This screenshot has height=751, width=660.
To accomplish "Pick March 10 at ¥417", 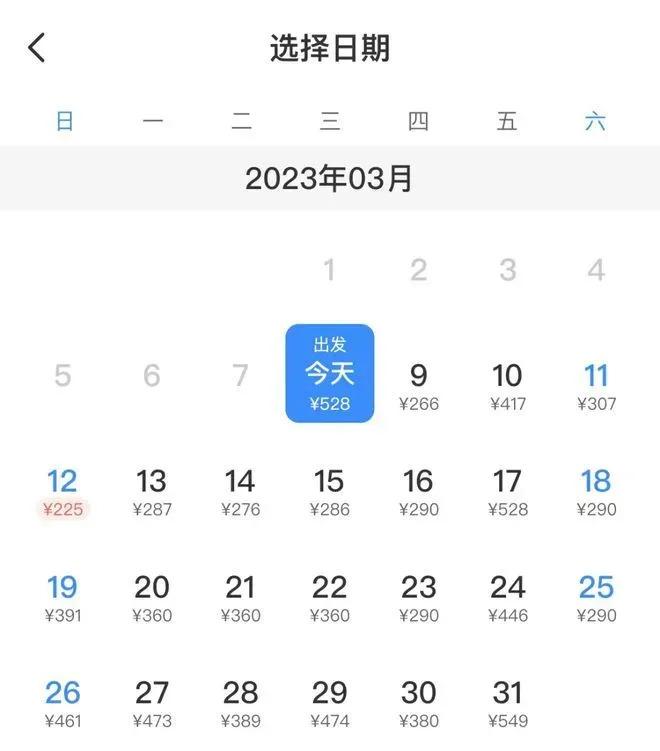I will [507, 385].
